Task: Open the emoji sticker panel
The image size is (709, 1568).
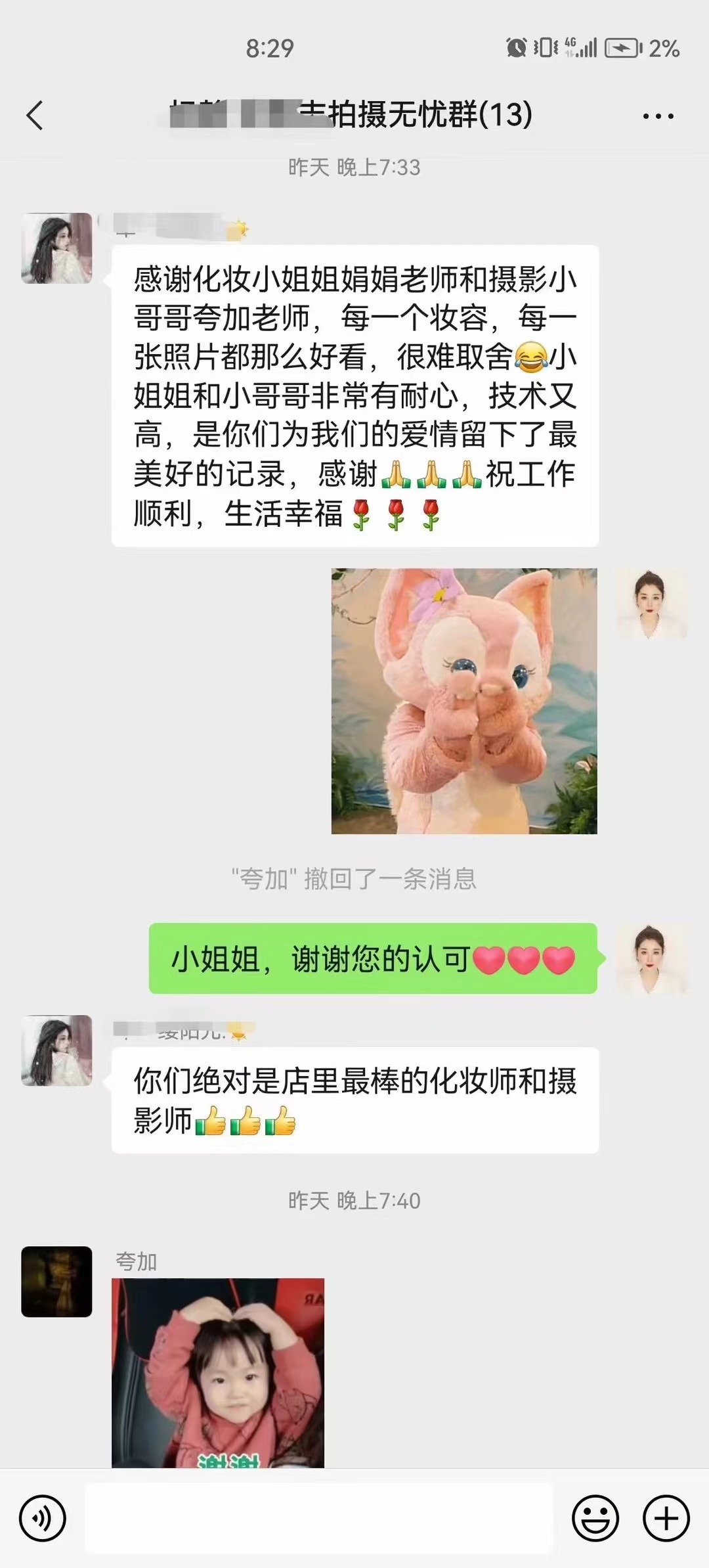Action: pyautogui.click(x=595, y=1518)
